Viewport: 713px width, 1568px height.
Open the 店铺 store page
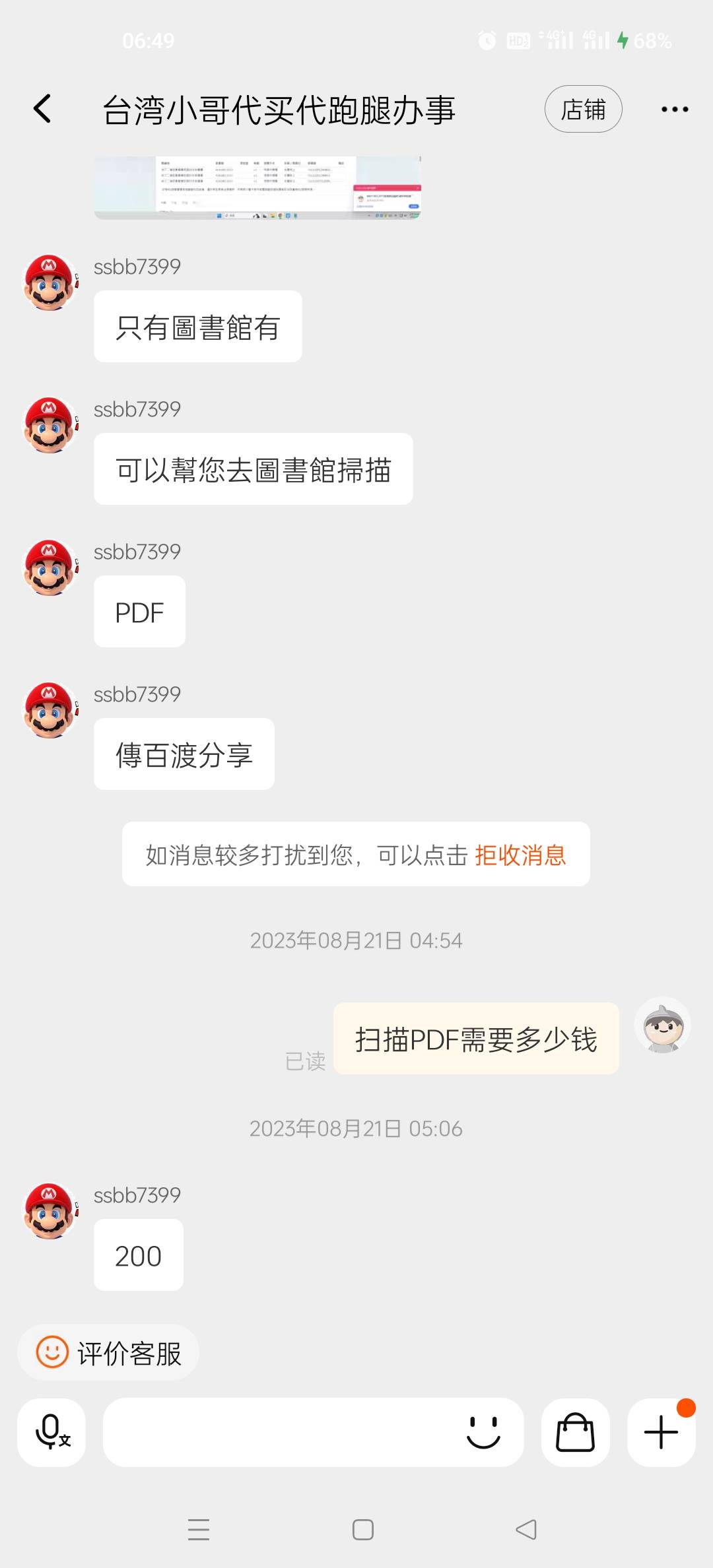coord(584,108)
